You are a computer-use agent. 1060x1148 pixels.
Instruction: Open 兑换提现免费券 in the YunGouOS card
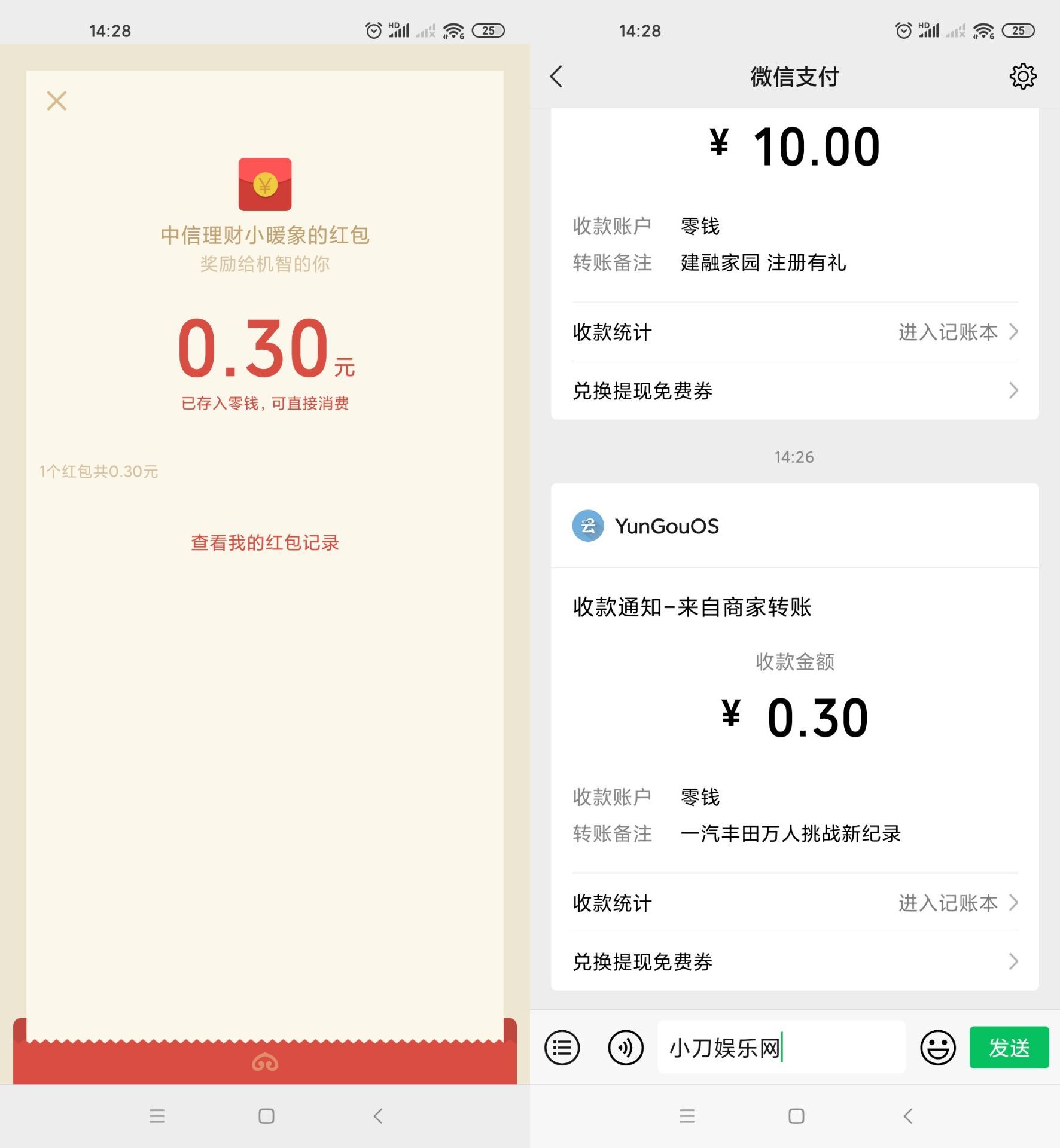794,961
